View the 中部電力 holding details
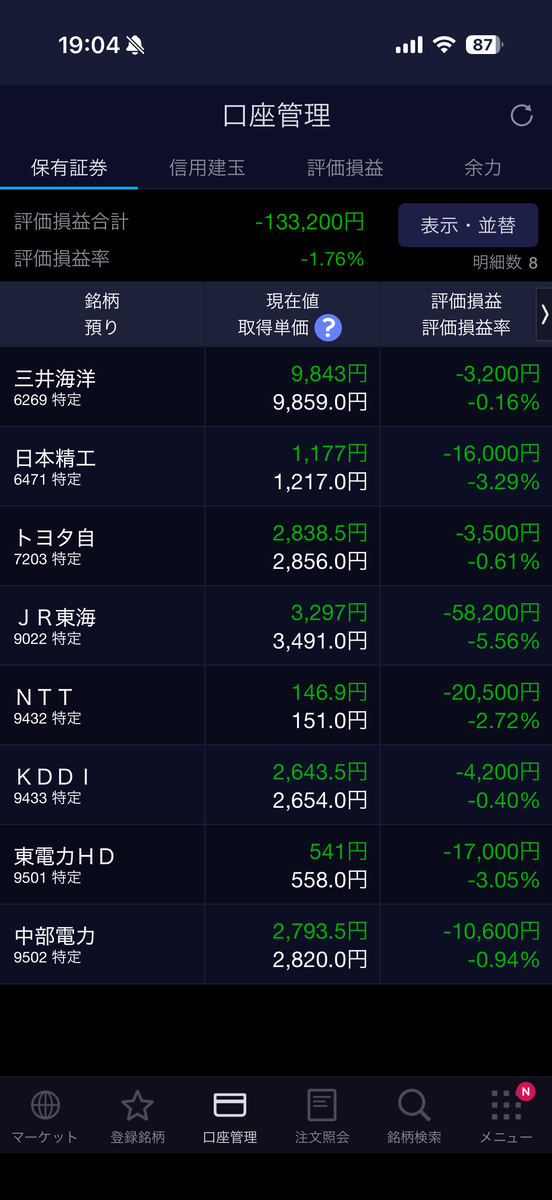 (276, 944)
